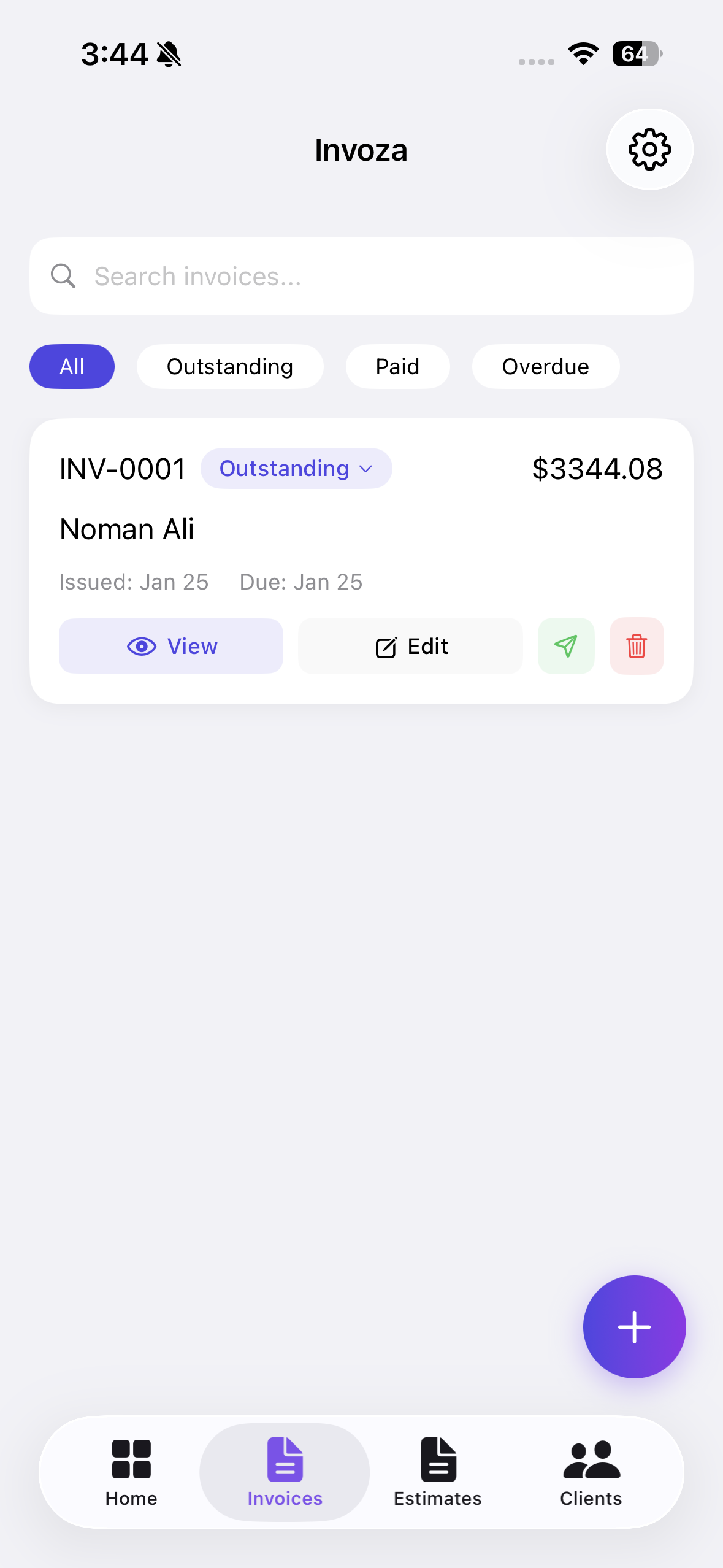Activate the Overdue filter

(545, 366)
